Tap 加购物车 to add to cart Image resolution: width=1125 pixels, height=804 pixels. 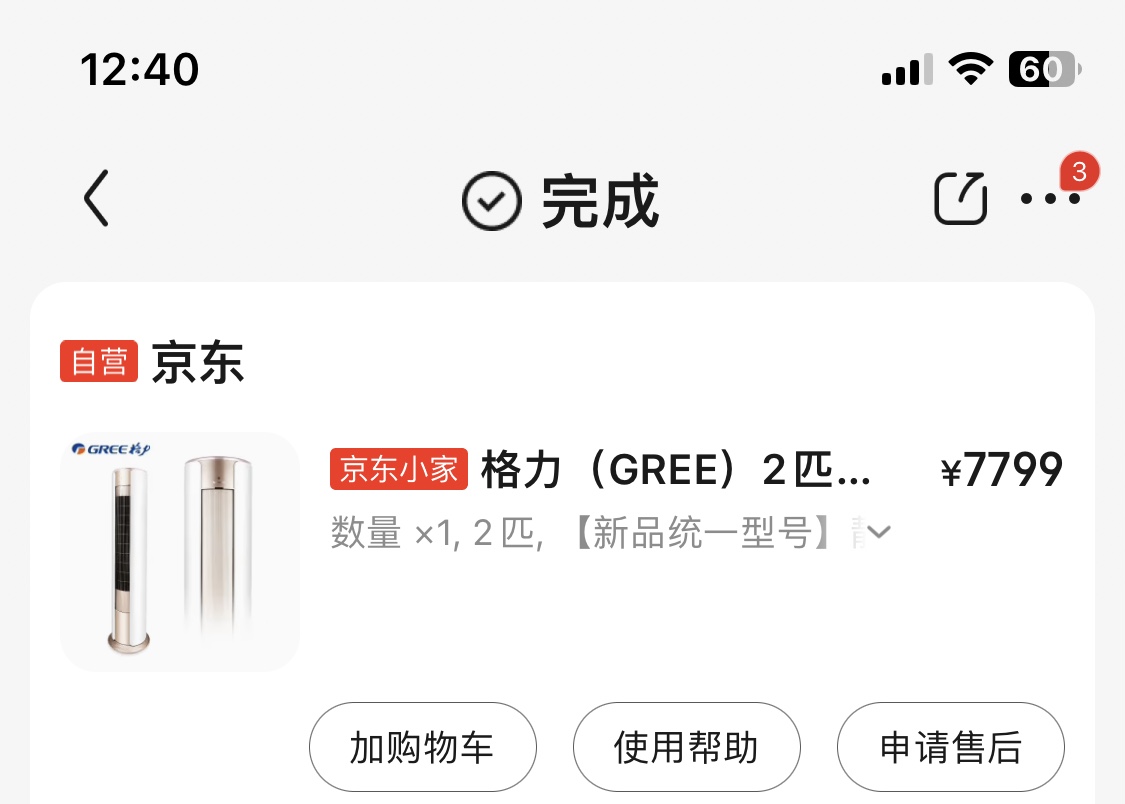(422, 747)
